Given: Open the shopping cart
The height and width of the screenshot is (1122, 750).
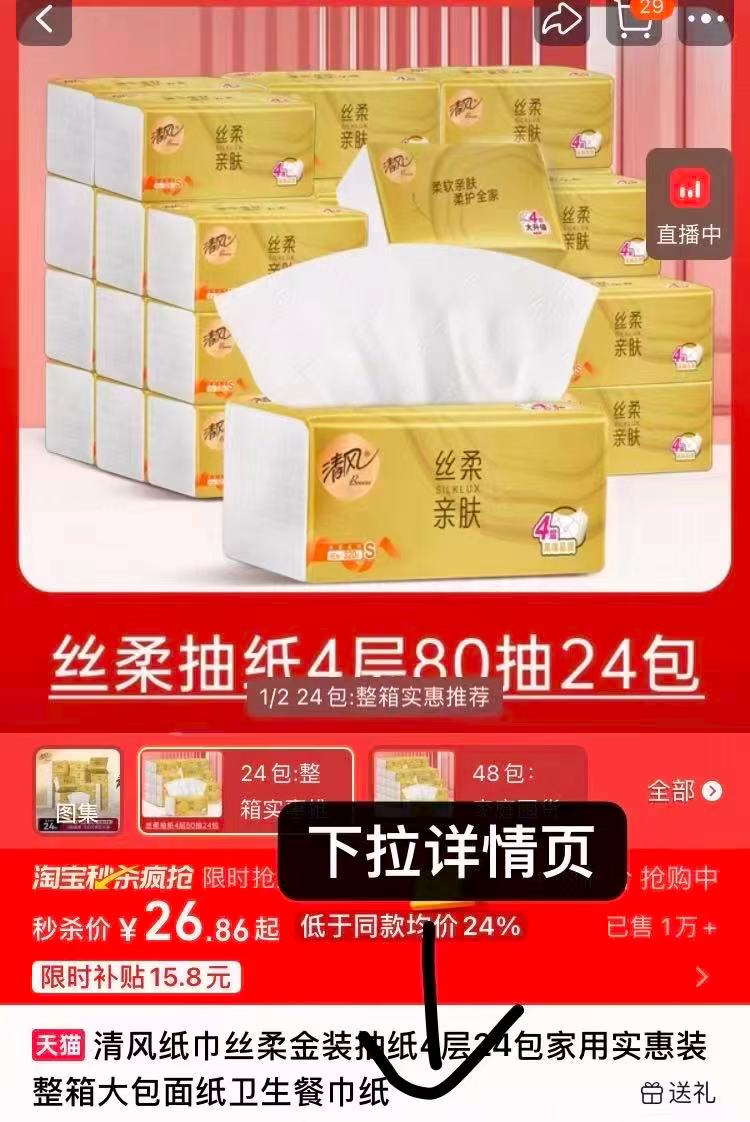Looking at the screenshot, I should [x=637, y=20].
